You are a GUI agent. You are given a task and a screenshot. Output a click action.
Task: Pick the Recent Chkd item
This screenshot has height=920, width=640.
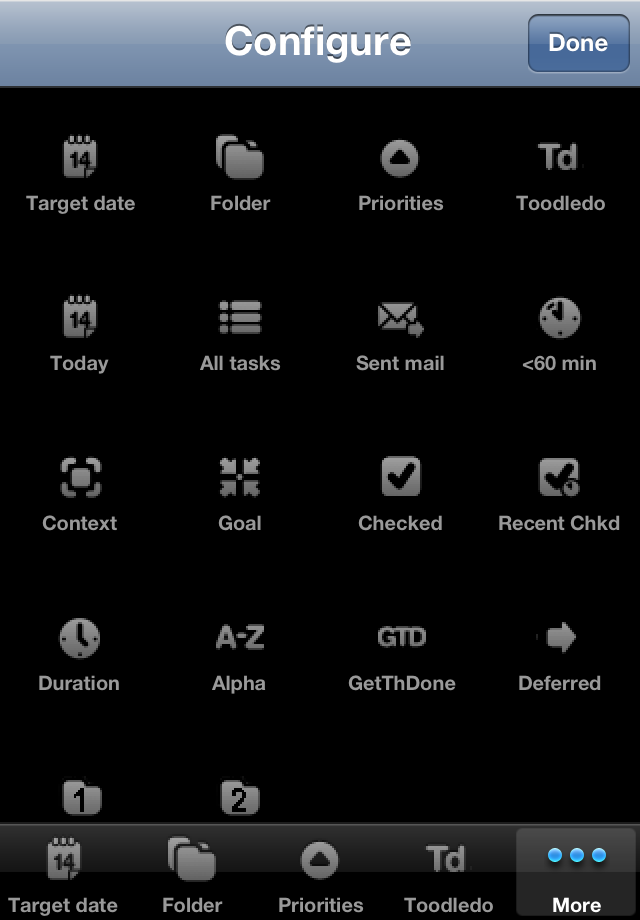click(x=558, y=478)
